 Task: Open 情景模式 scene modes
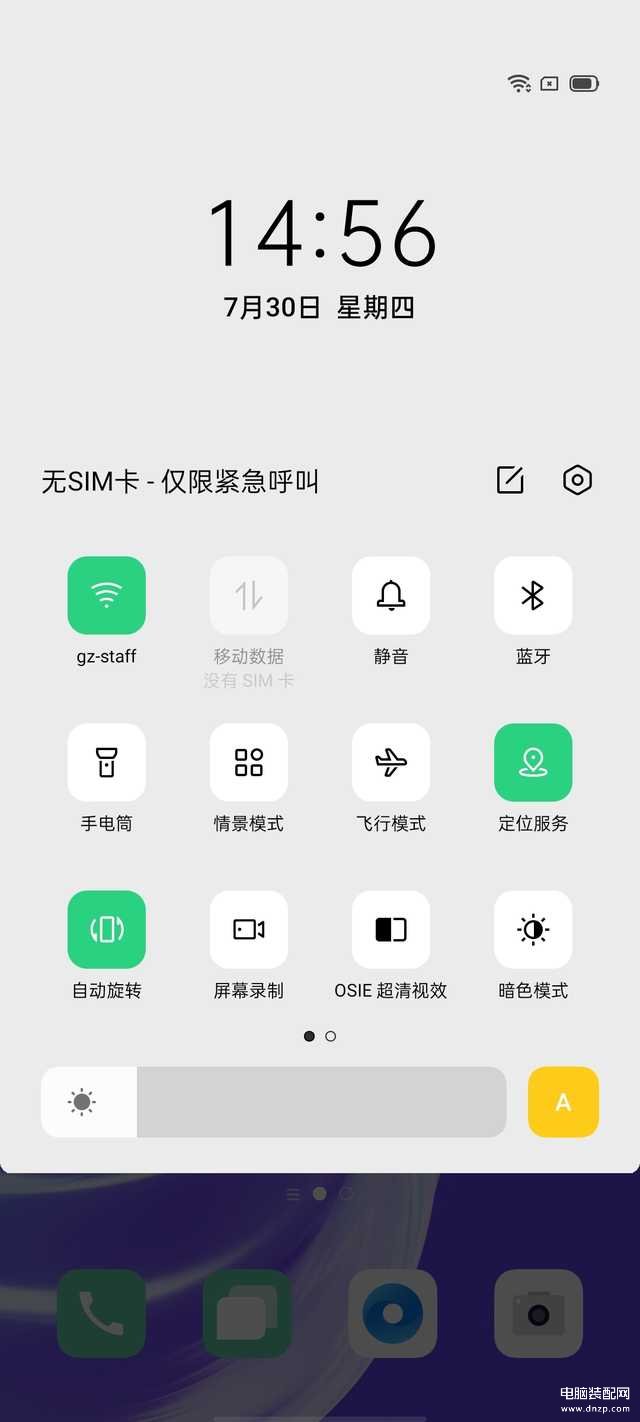[x=249, y=762]
